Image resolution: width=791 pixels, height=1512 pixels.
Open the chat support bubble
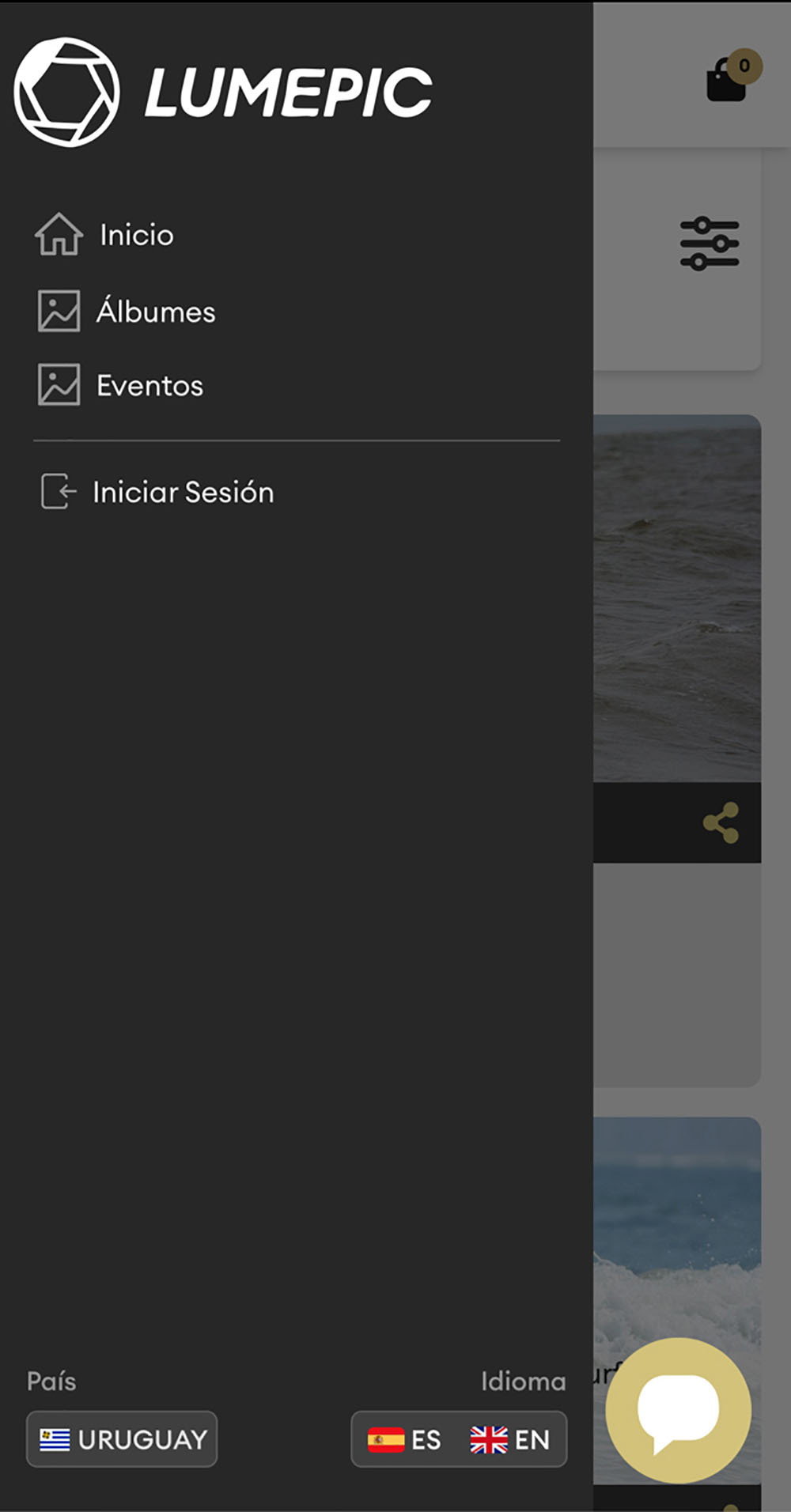(678, 1410)
